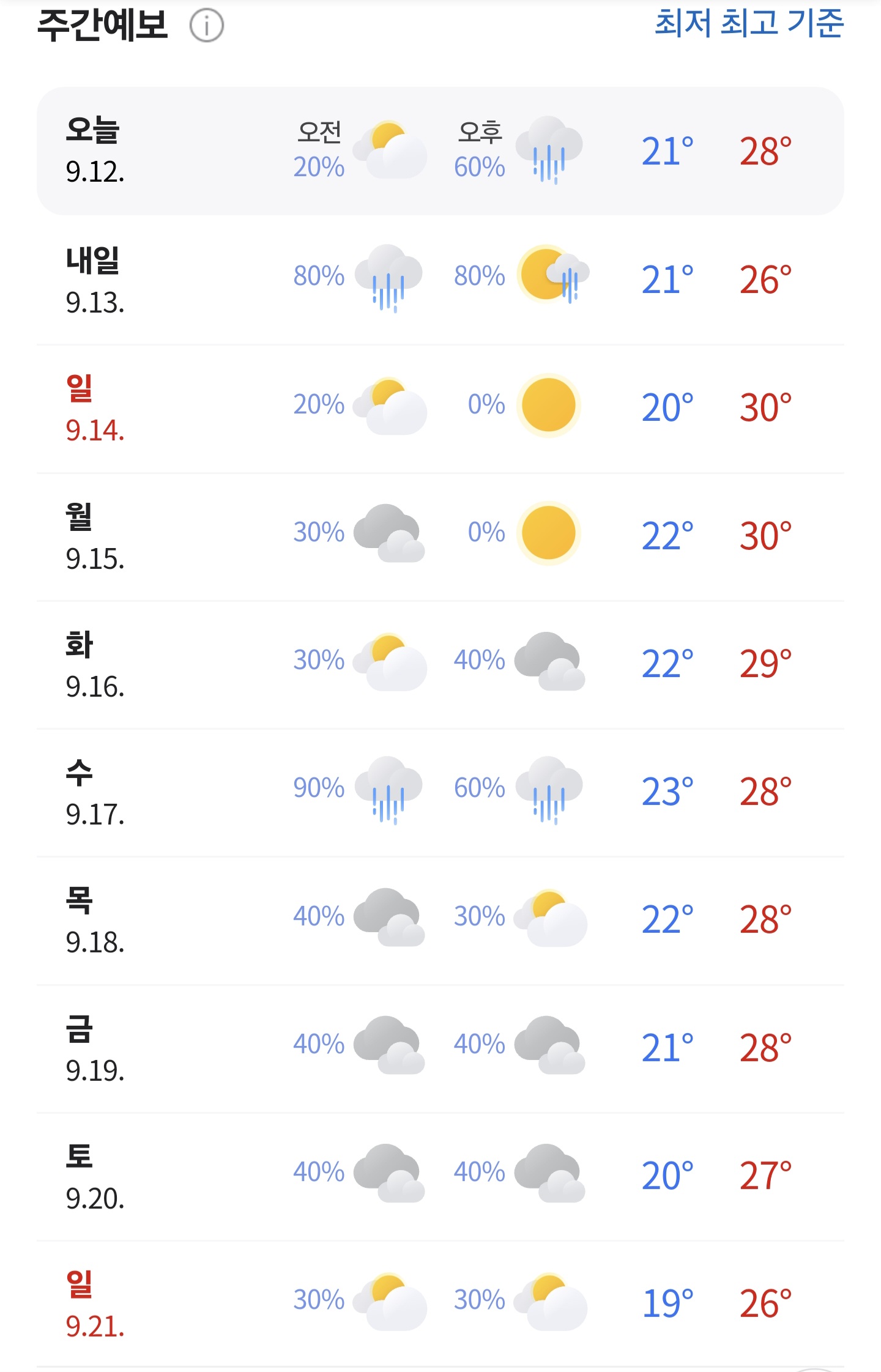The height and width of the screenshot is (1372, 881).
Task: Tap the 최저 최고 기준 link
Action: coord(749,23)
